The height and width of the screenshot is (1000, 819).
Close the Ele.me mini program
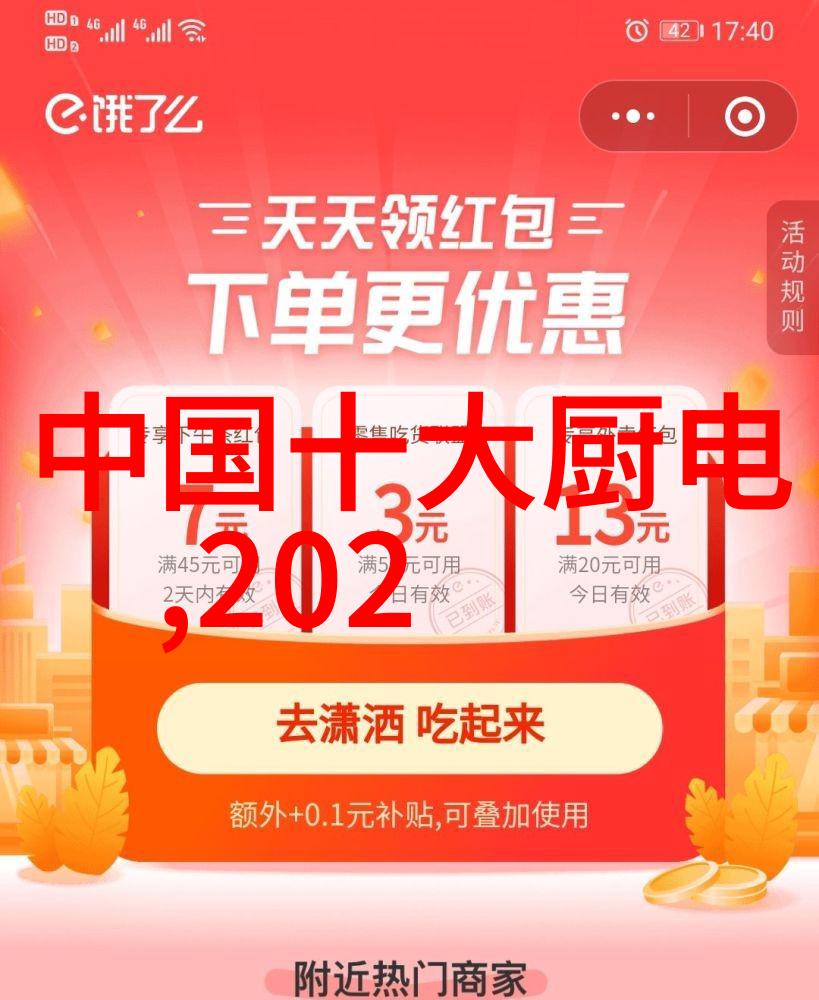[744, 117]
